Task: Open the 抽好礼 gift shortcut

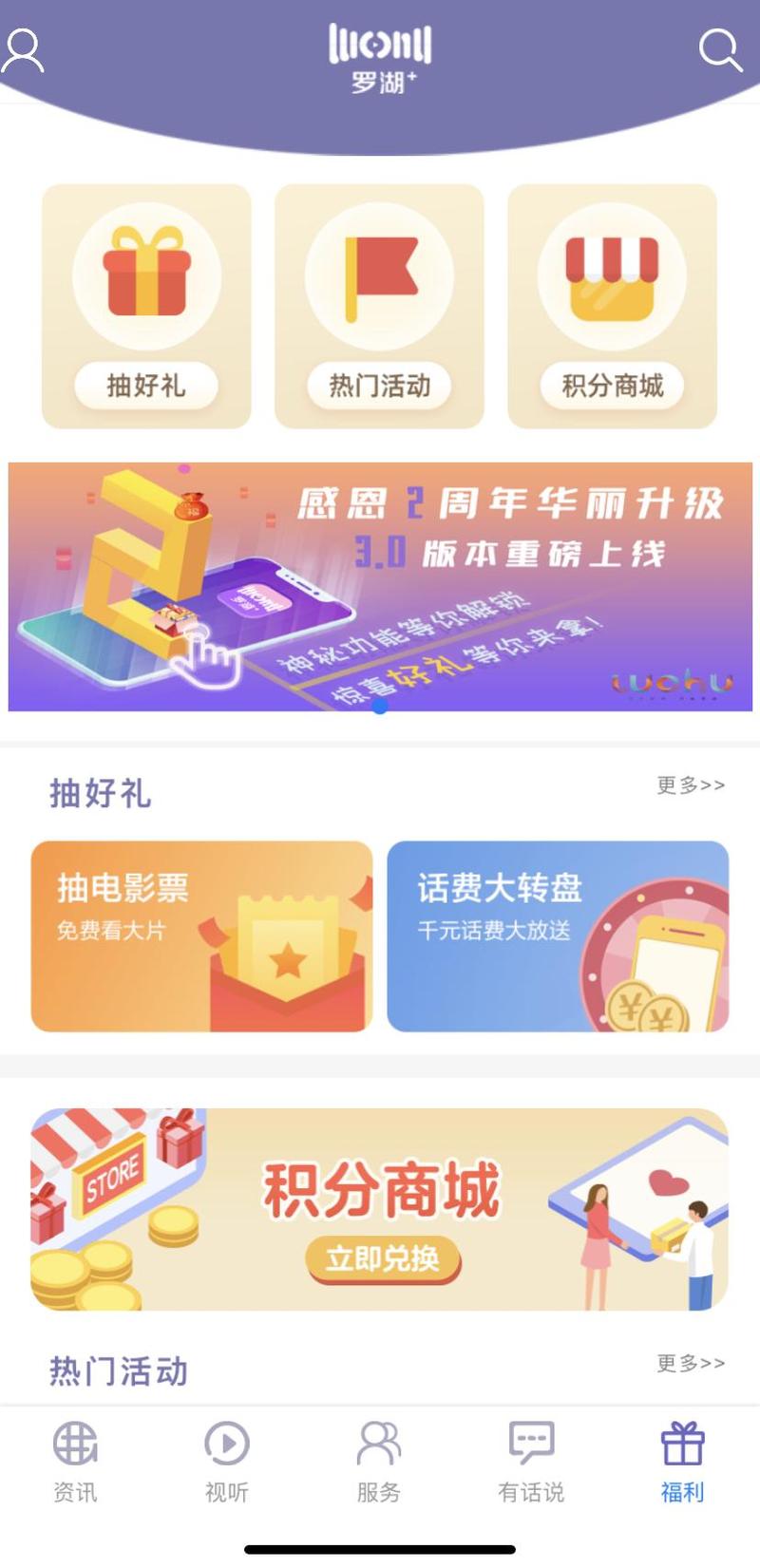Action: [146, 306]
